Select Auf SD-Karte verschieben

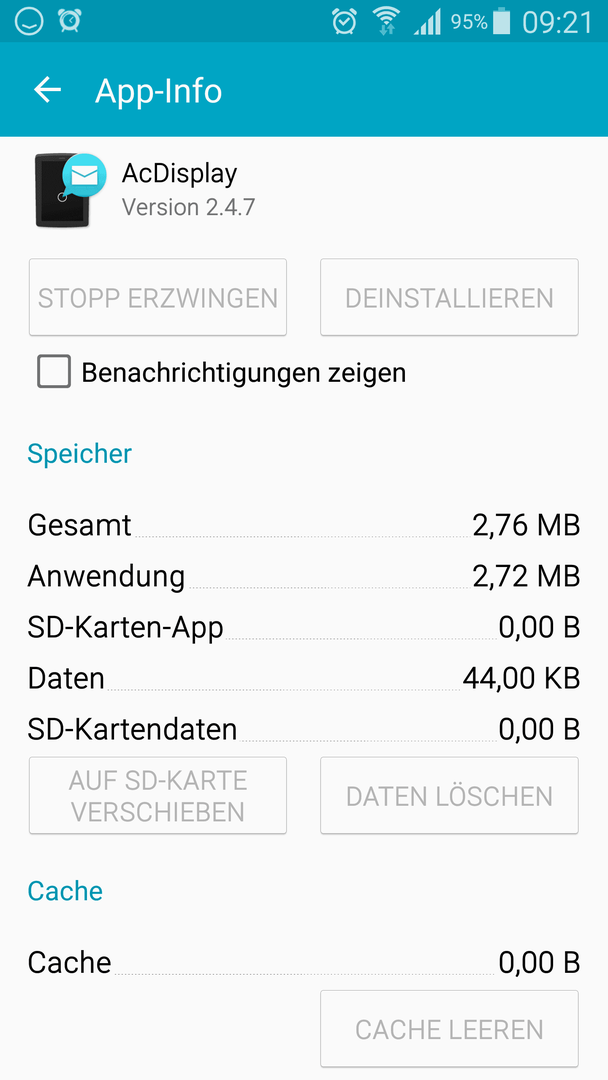[x=158, y=796]
